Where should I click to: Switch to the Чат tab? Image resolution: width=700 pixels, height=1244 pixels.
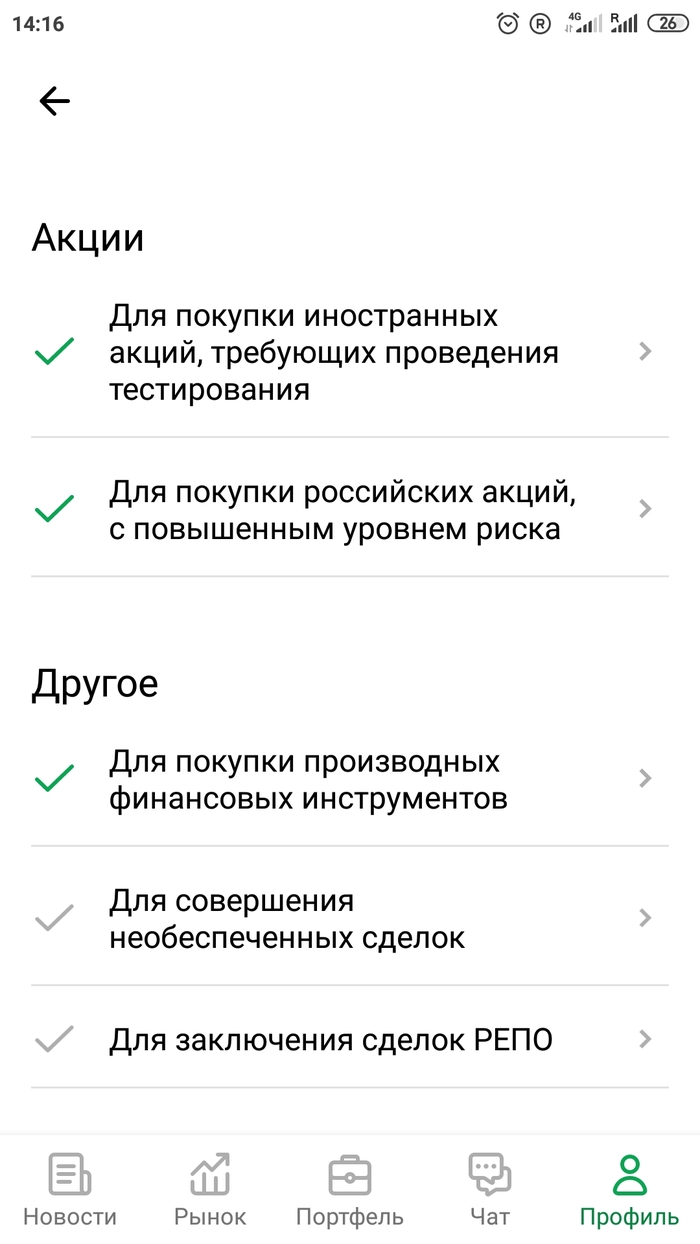click(489, 1190)
